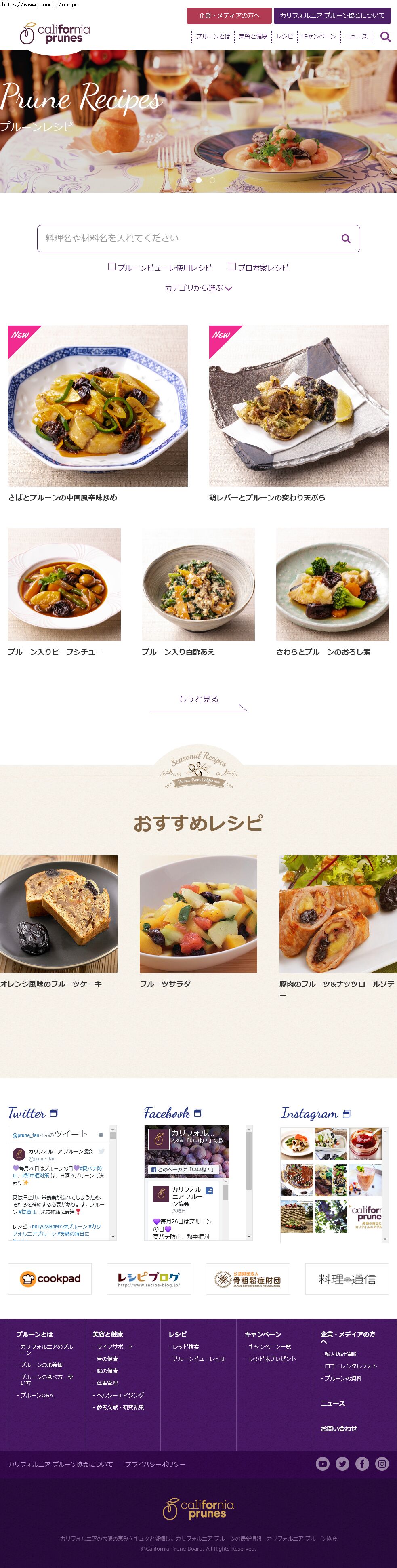Open 鶏レバーとプルーンの変わり天ぷら recipe
397x1568 pixels.
click(x=298, y=406)
